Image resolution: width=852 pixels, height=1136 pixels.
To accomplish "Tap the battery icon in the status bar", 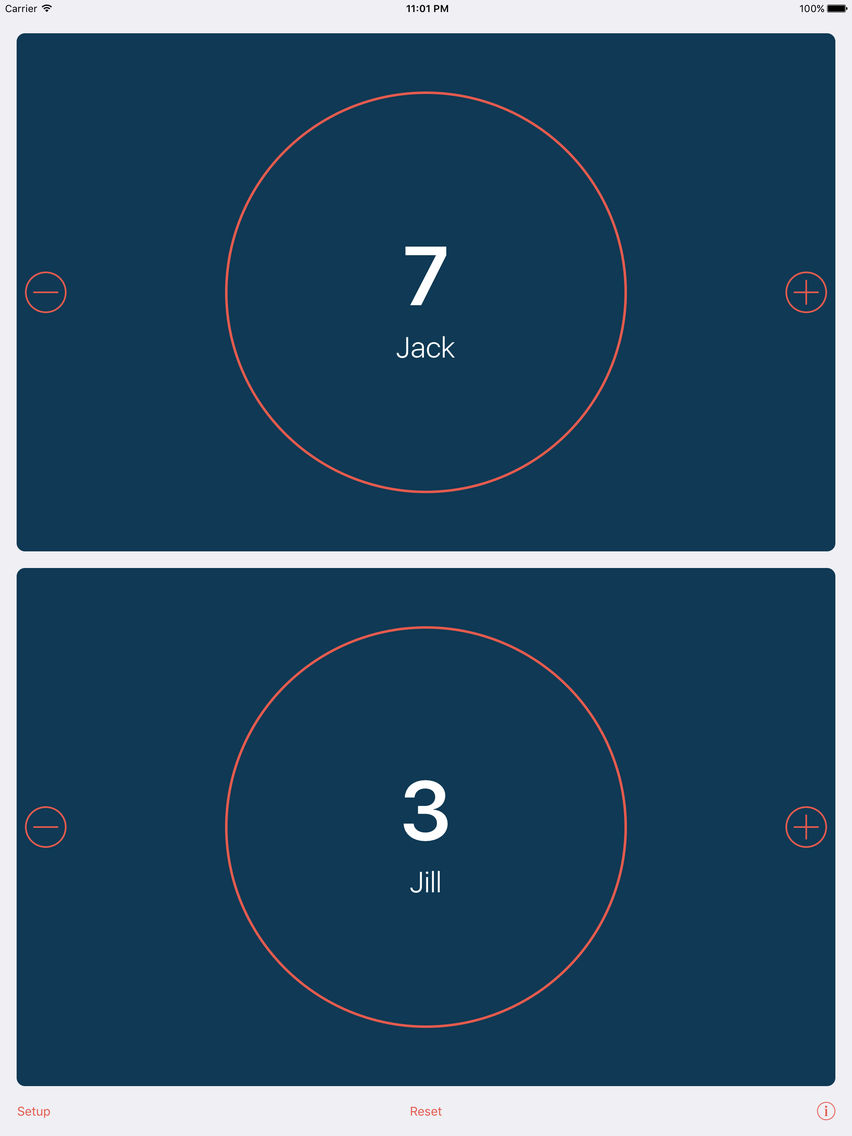I will pyautogui.click(x=837, y=8).
